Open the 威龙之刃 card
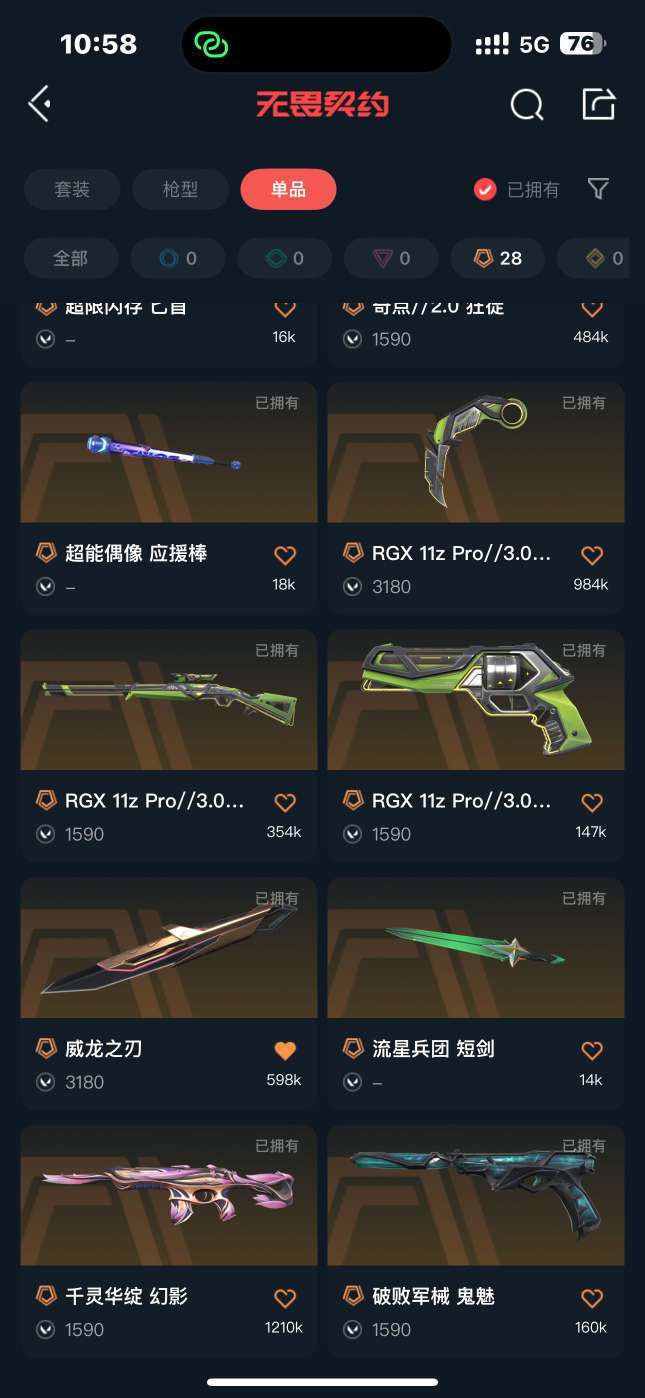 coord(169,992)
